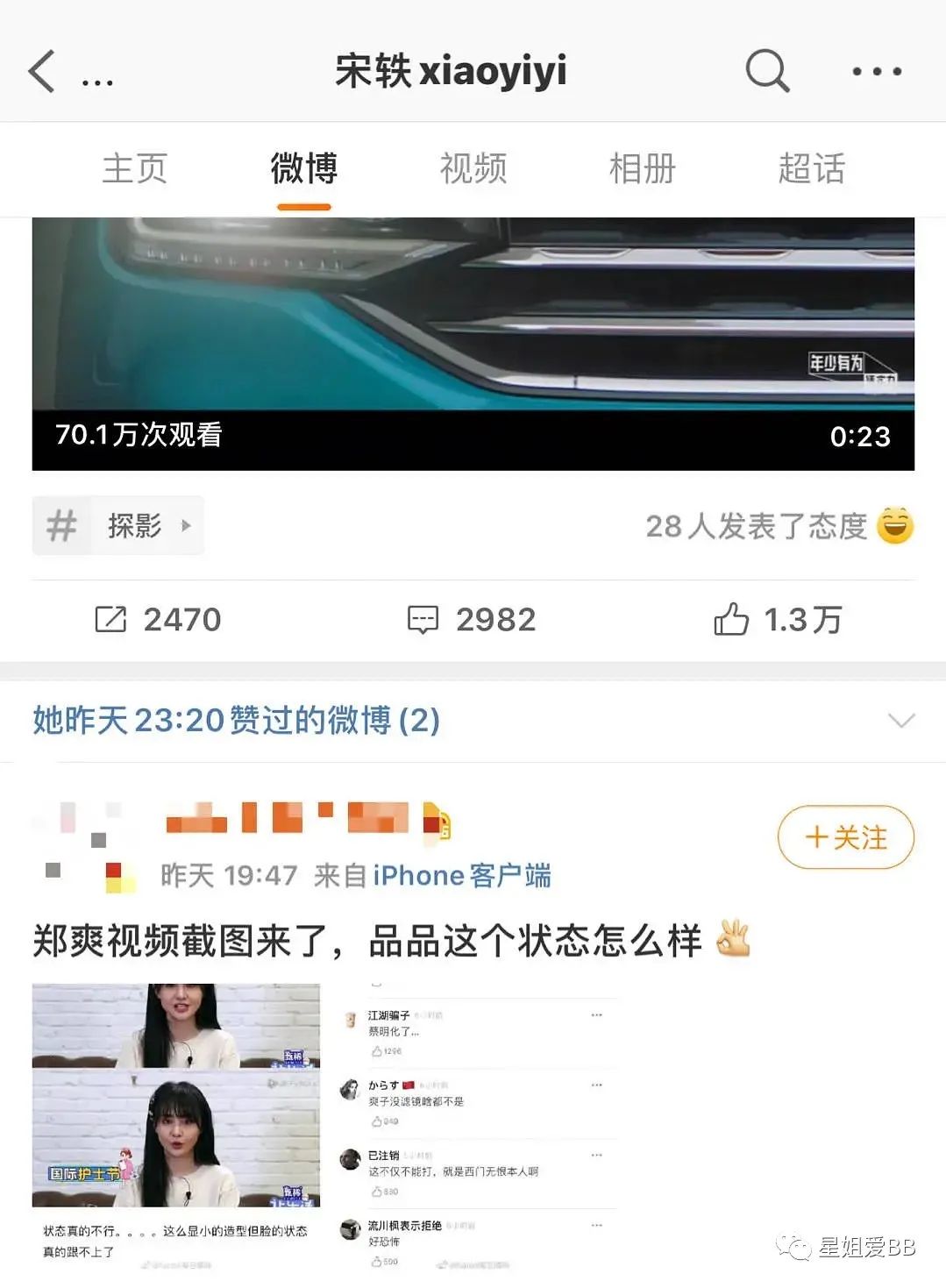Follow this user with +关注
Viewport: 946px width, 1288px height.
pyautogui.click(x=845, y=837)
